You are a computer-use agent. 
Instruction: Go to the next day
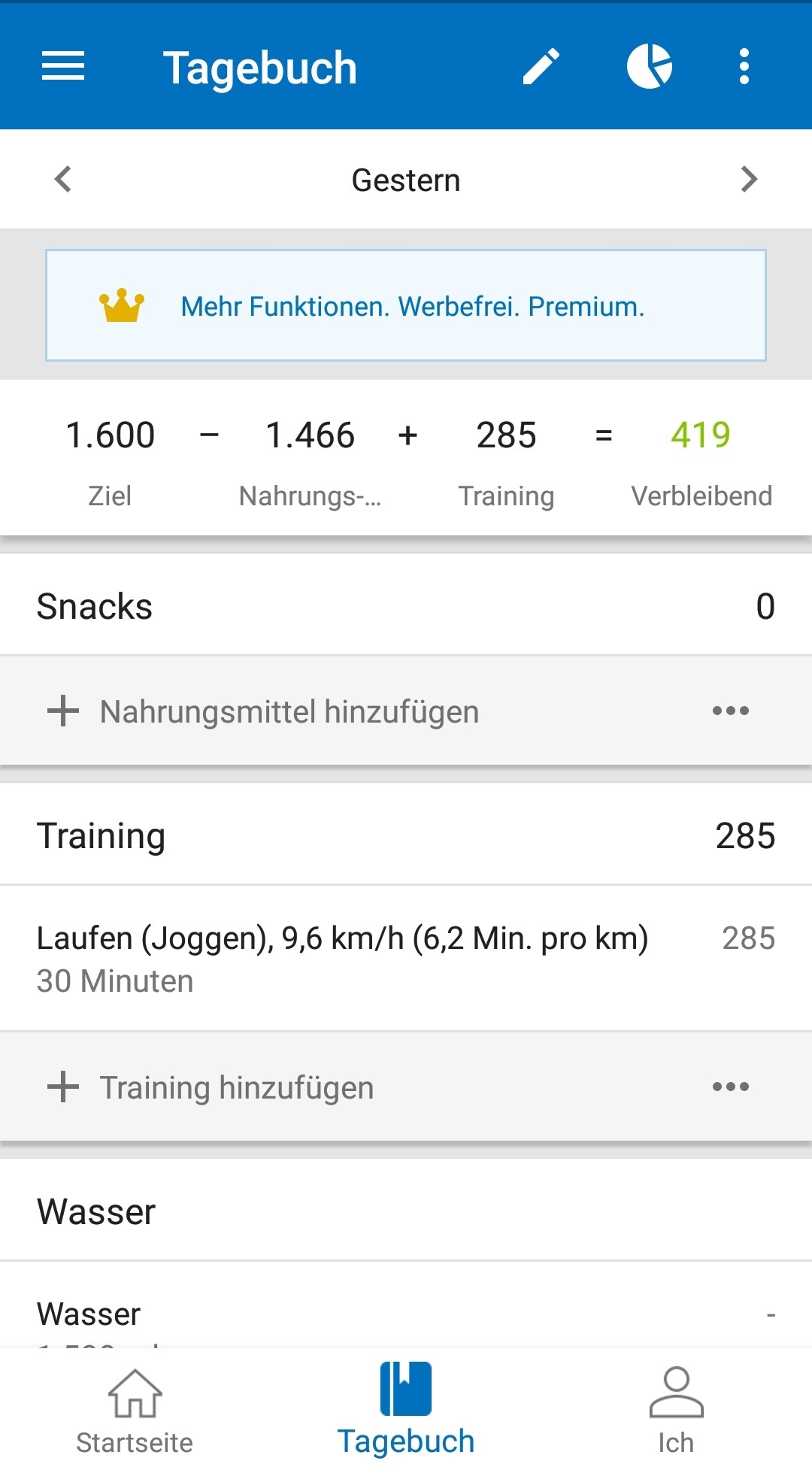(749, 180)
